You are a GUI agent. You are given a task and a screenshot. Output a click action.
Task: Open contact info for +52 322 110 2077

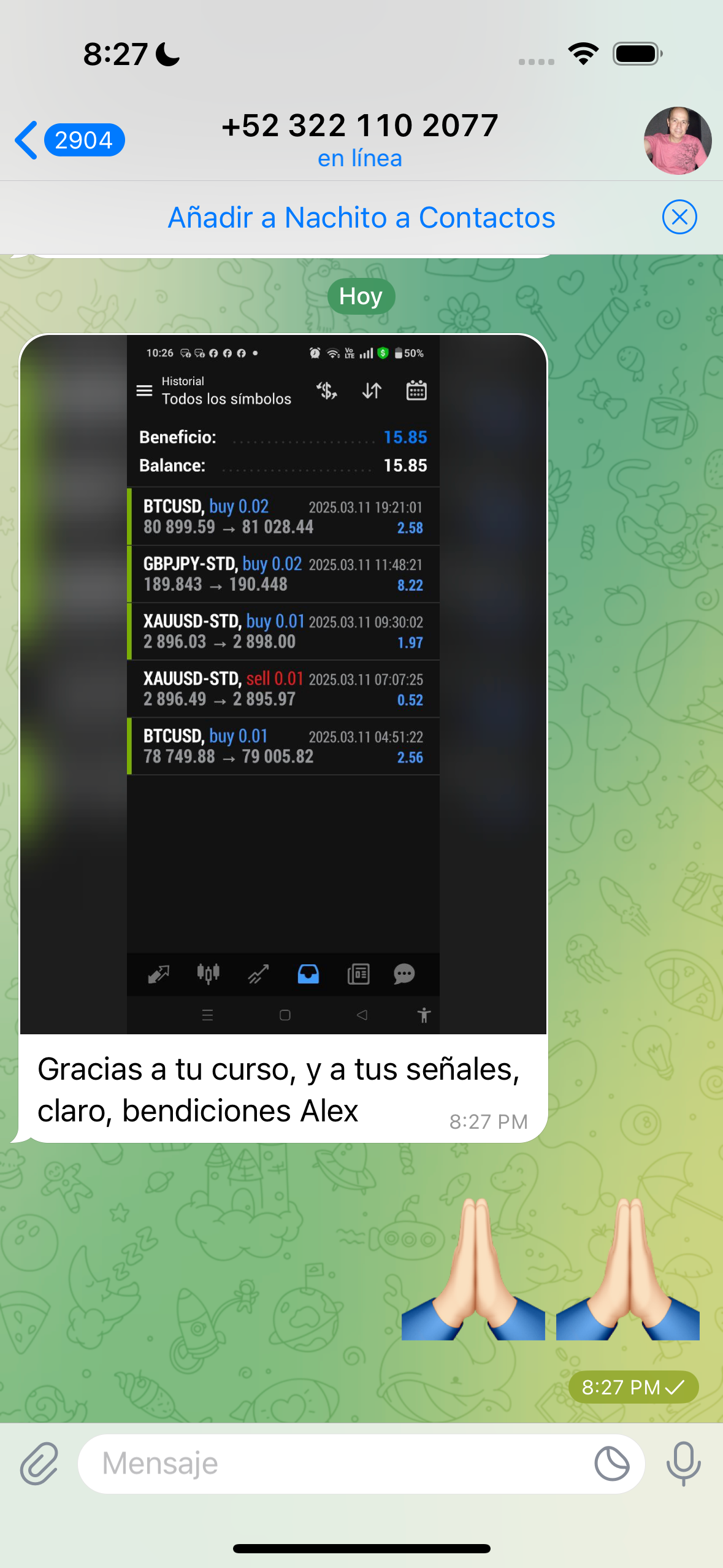[x=360, y=139]
